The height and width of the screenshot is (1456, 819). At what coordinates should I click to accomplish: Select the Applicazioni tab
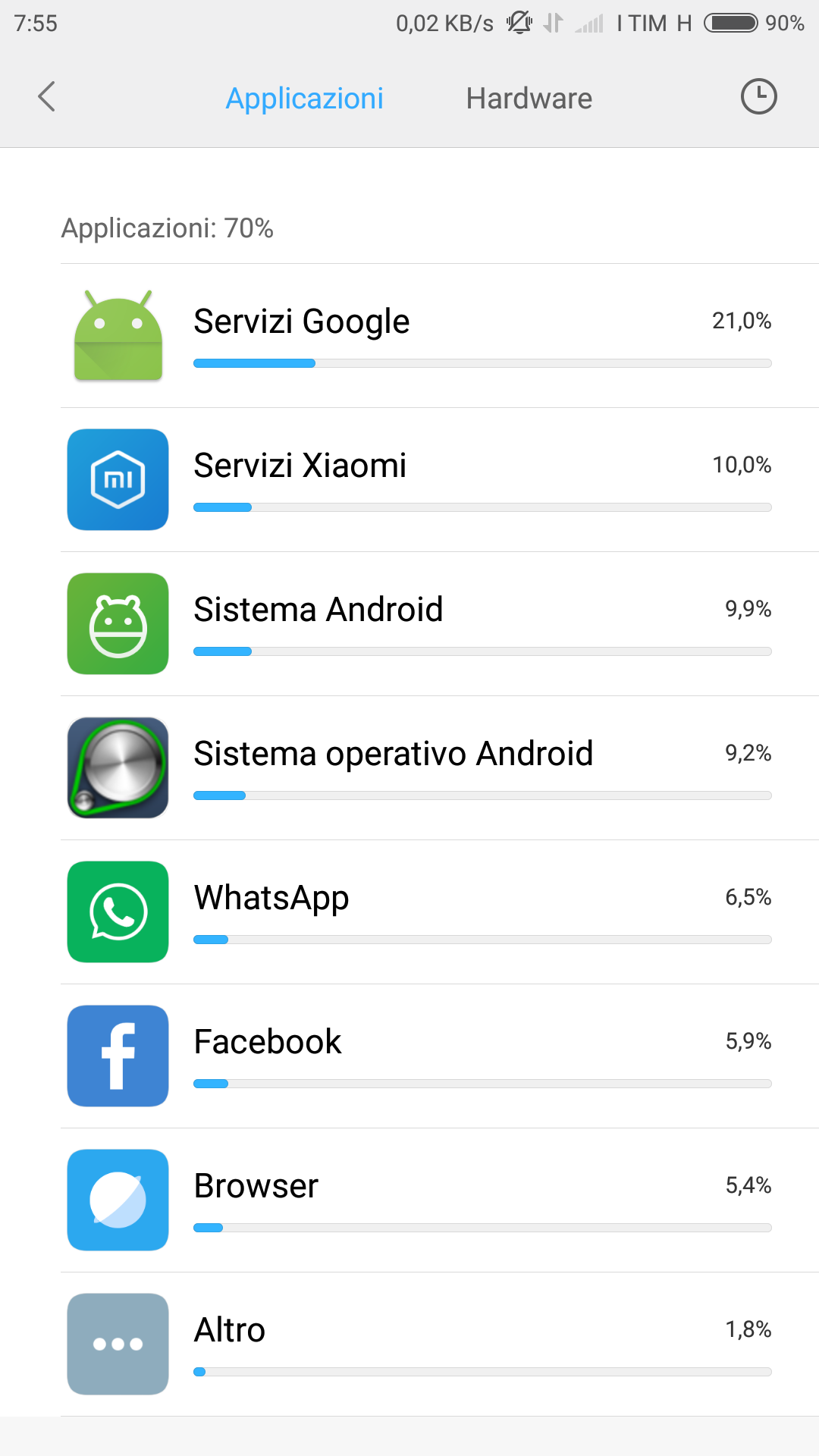(x=304, y=99)
